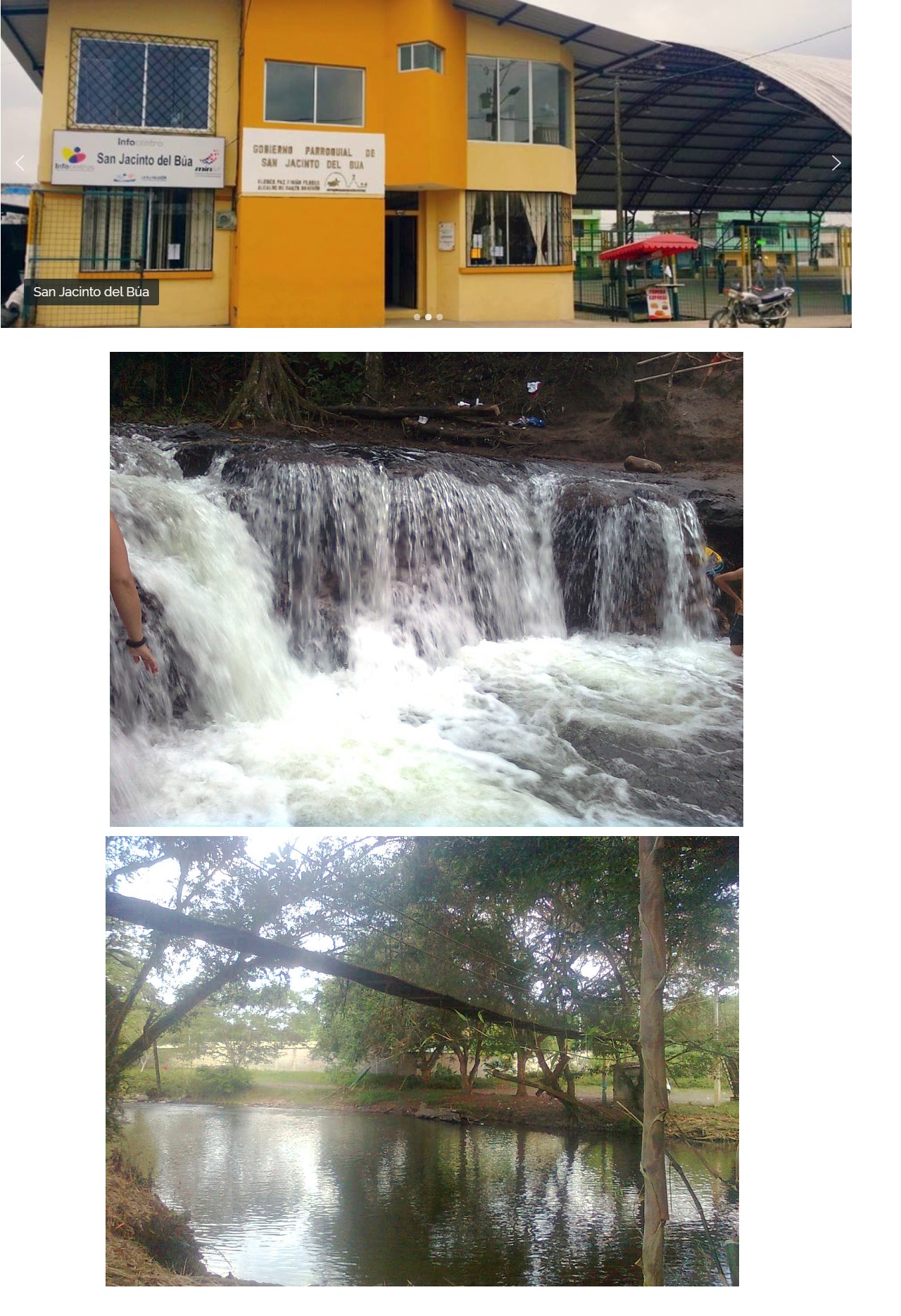901x1316 pixels.
Task: Select the first carousel page dot
Action: (417, 317)
